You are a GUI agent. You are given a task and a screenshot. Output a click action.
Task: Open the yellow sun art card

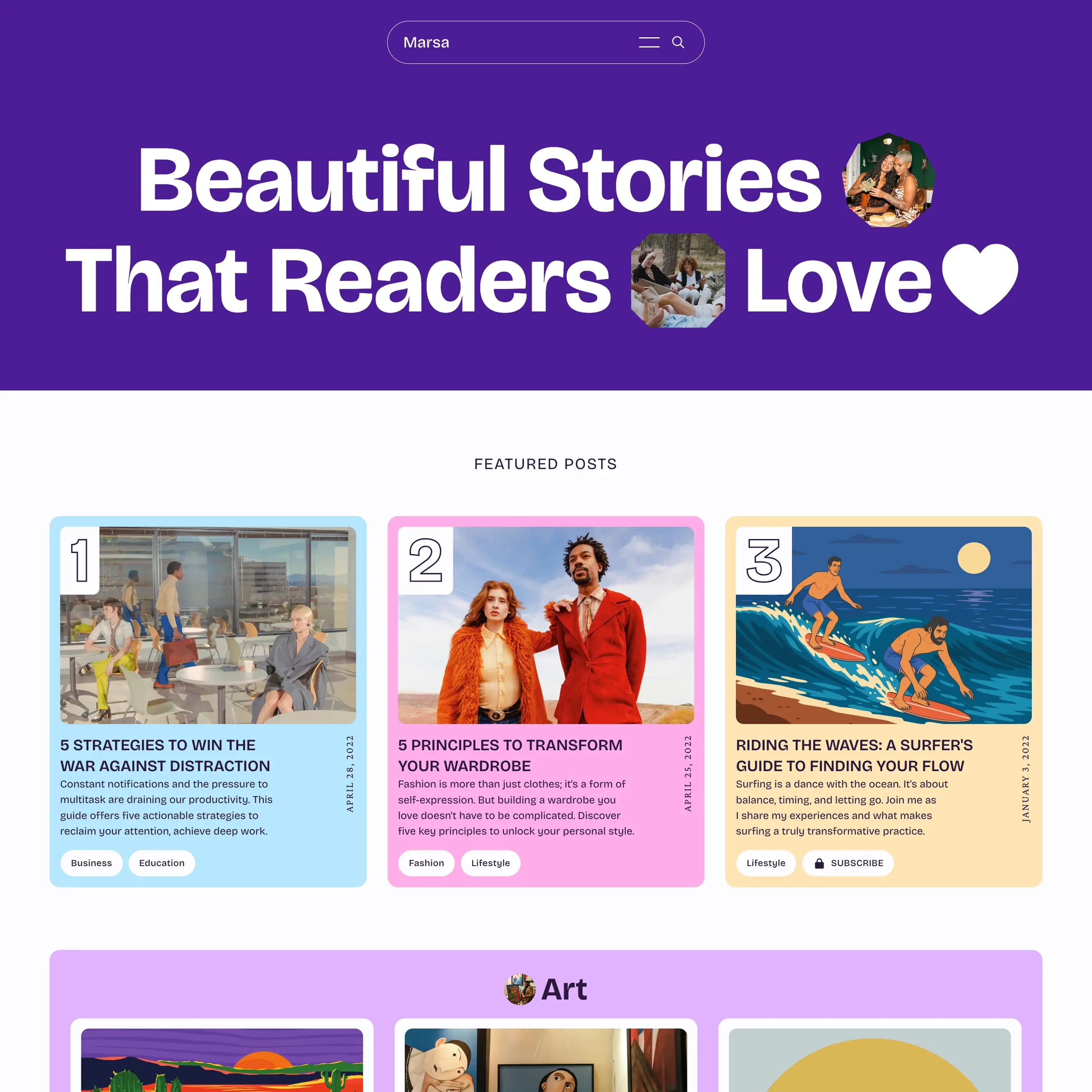pyautogui.click(x=869, y=1060)
